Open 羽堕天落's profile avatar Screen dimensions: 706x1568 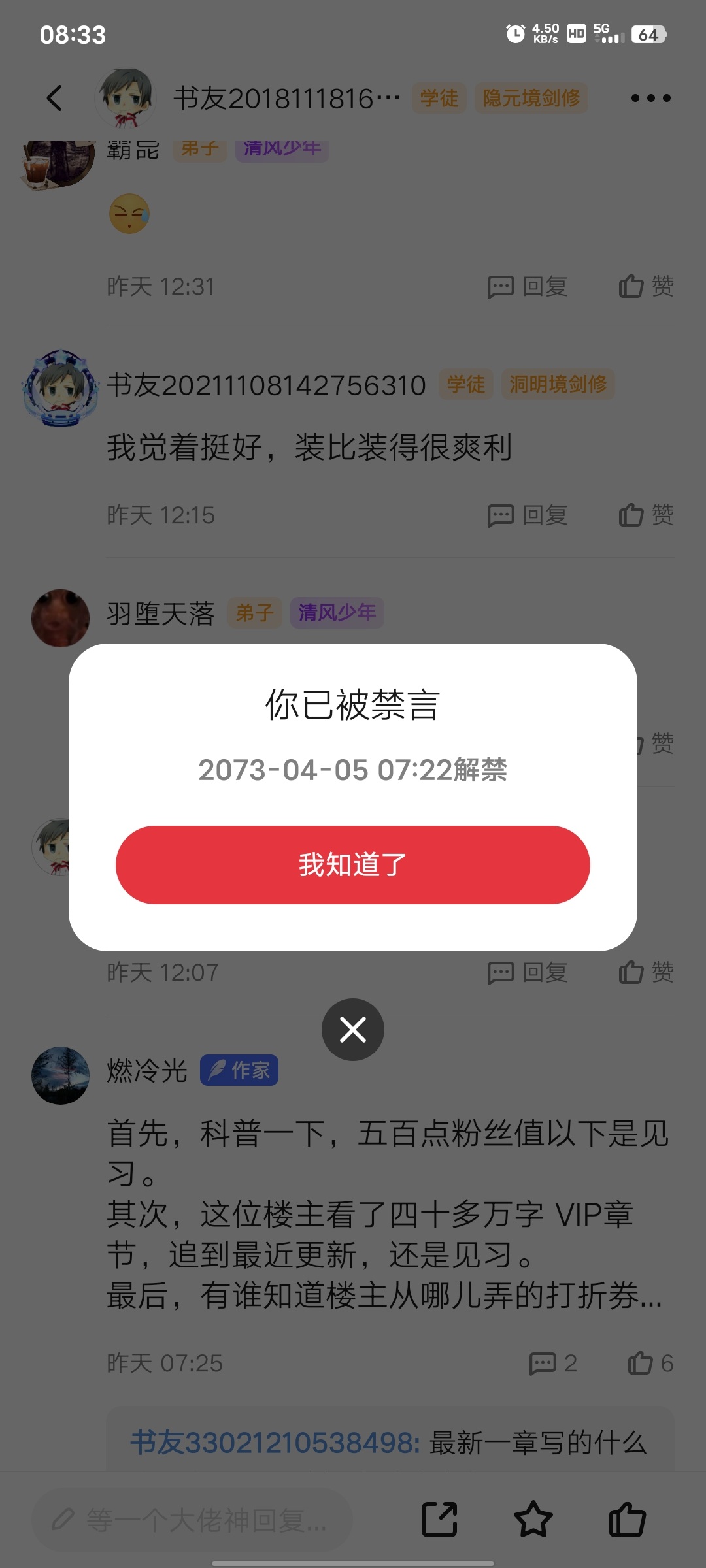coord(61,618)
